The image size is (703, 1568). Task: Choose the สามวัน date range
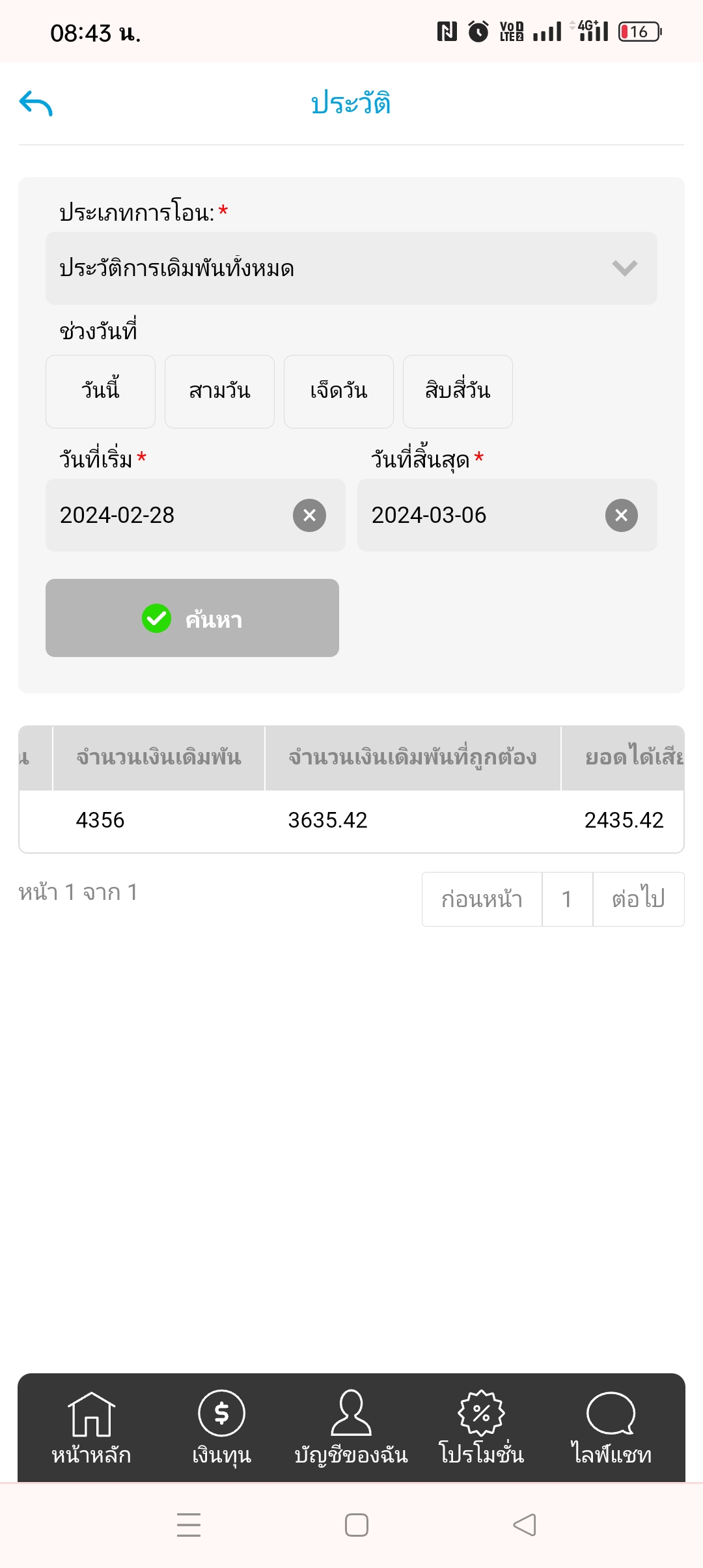219,391
